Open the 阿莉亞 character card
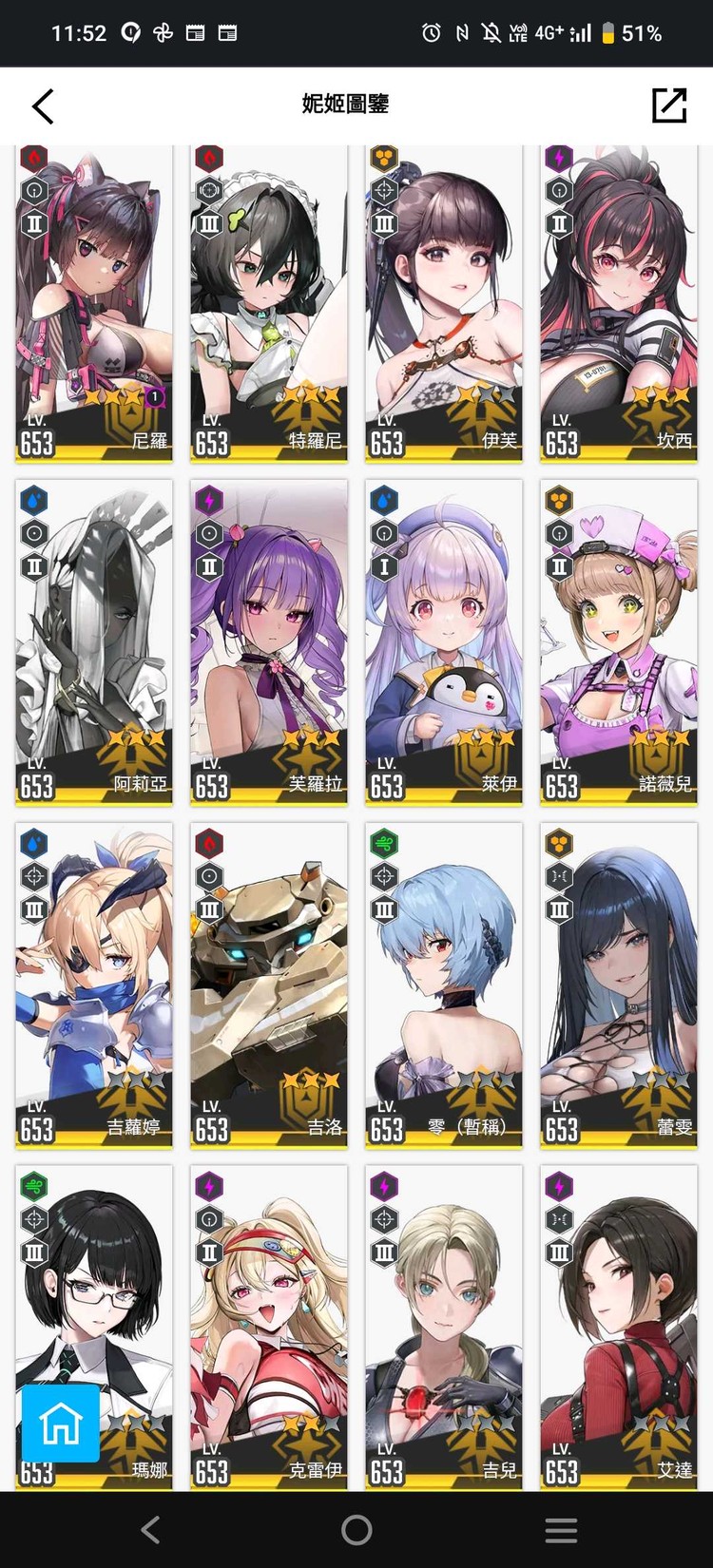Screen dimensions: 713x1568 click(94, 642)
